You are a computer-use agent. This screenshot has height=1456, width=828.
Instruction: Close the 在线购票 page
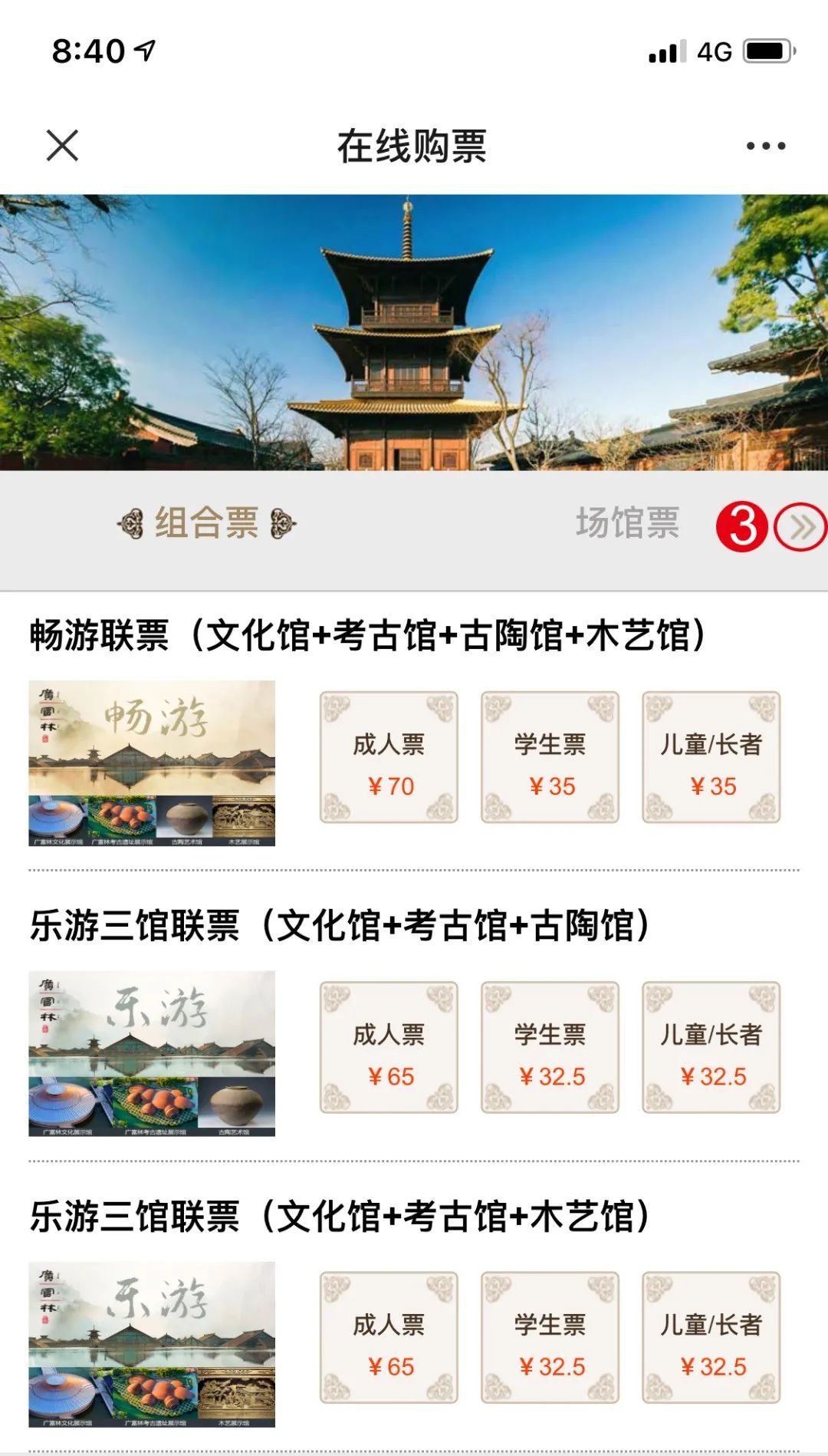[62, 145]
